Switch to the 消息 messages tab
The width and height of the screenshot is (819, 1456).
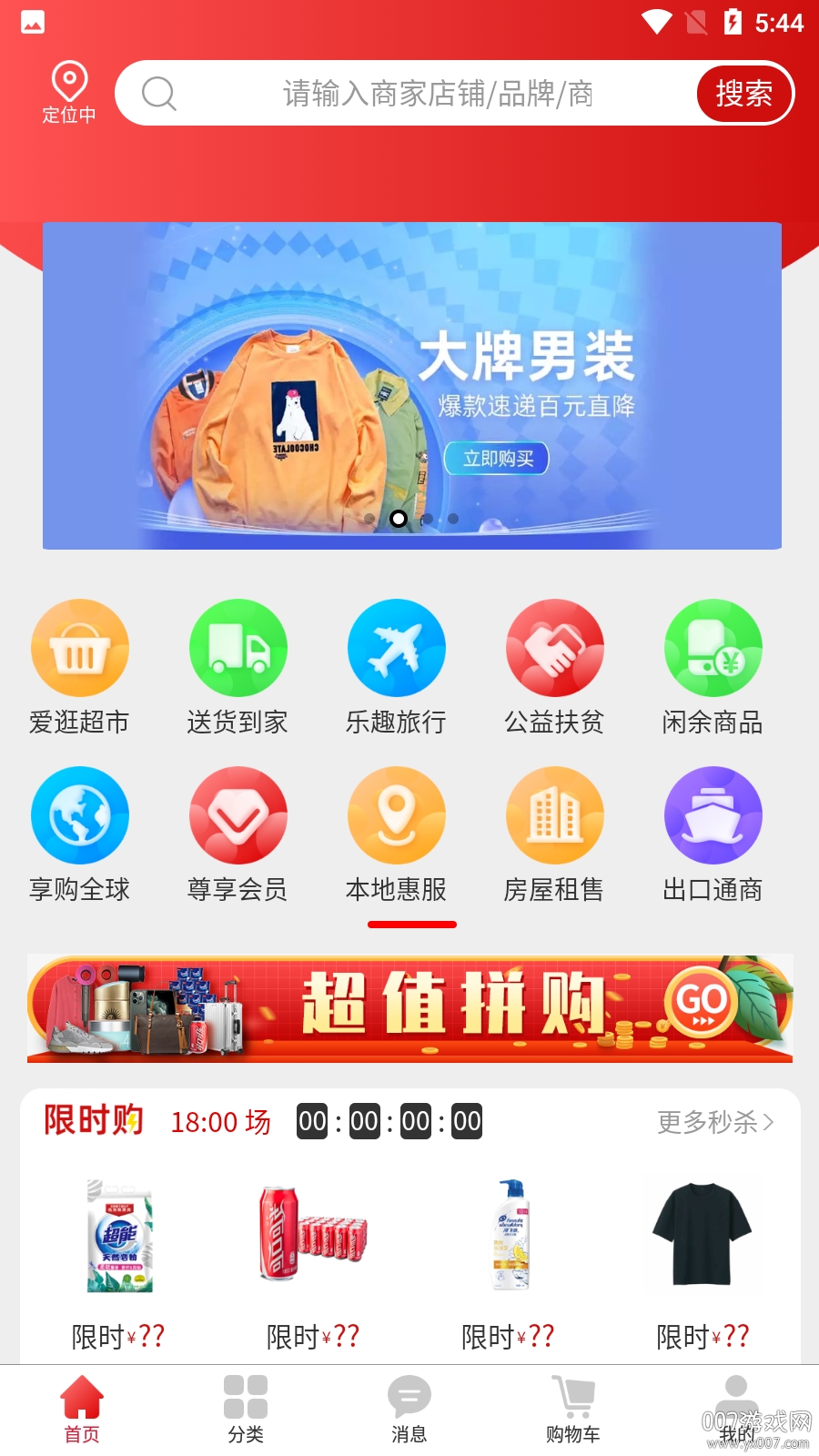point(409,1409)
